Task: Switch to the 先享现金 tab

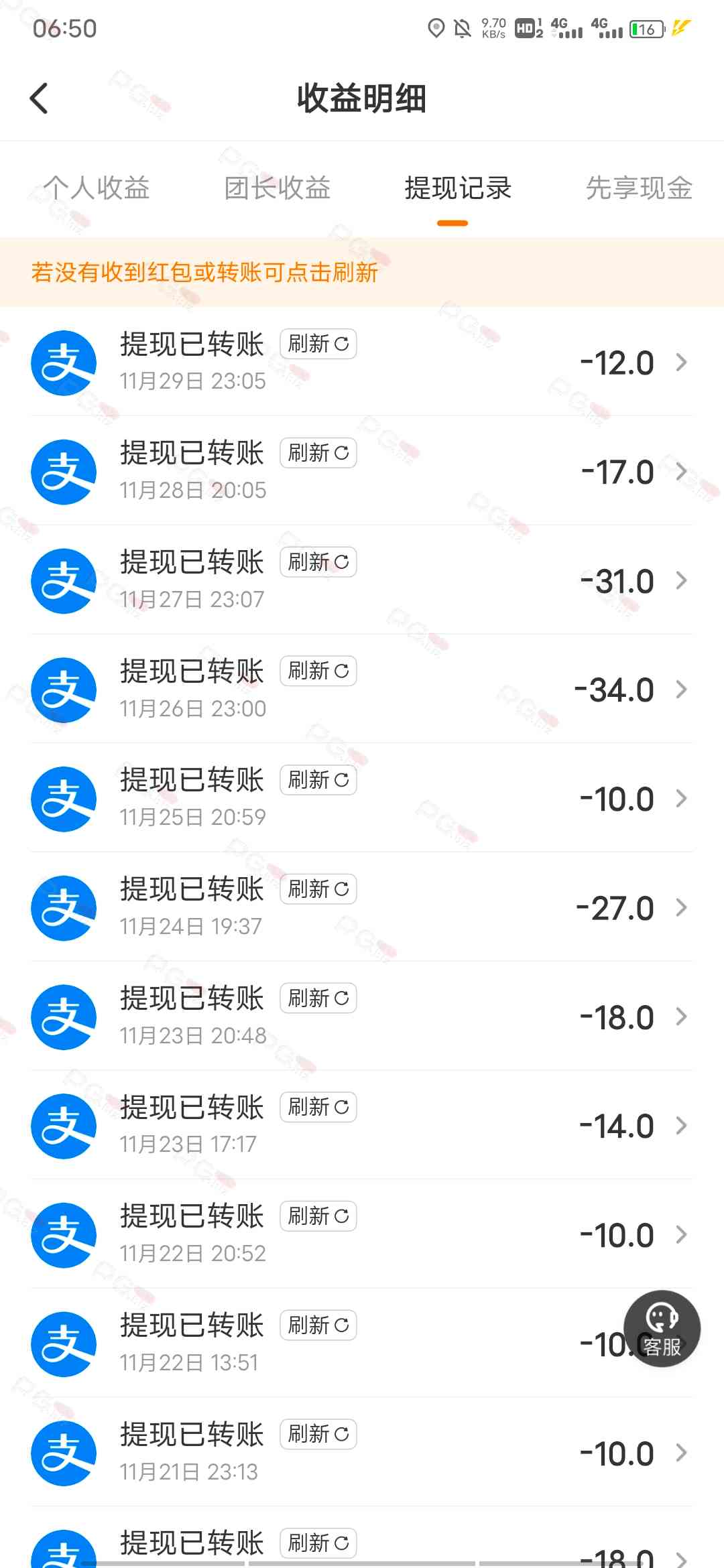Action: coord(639,188)
